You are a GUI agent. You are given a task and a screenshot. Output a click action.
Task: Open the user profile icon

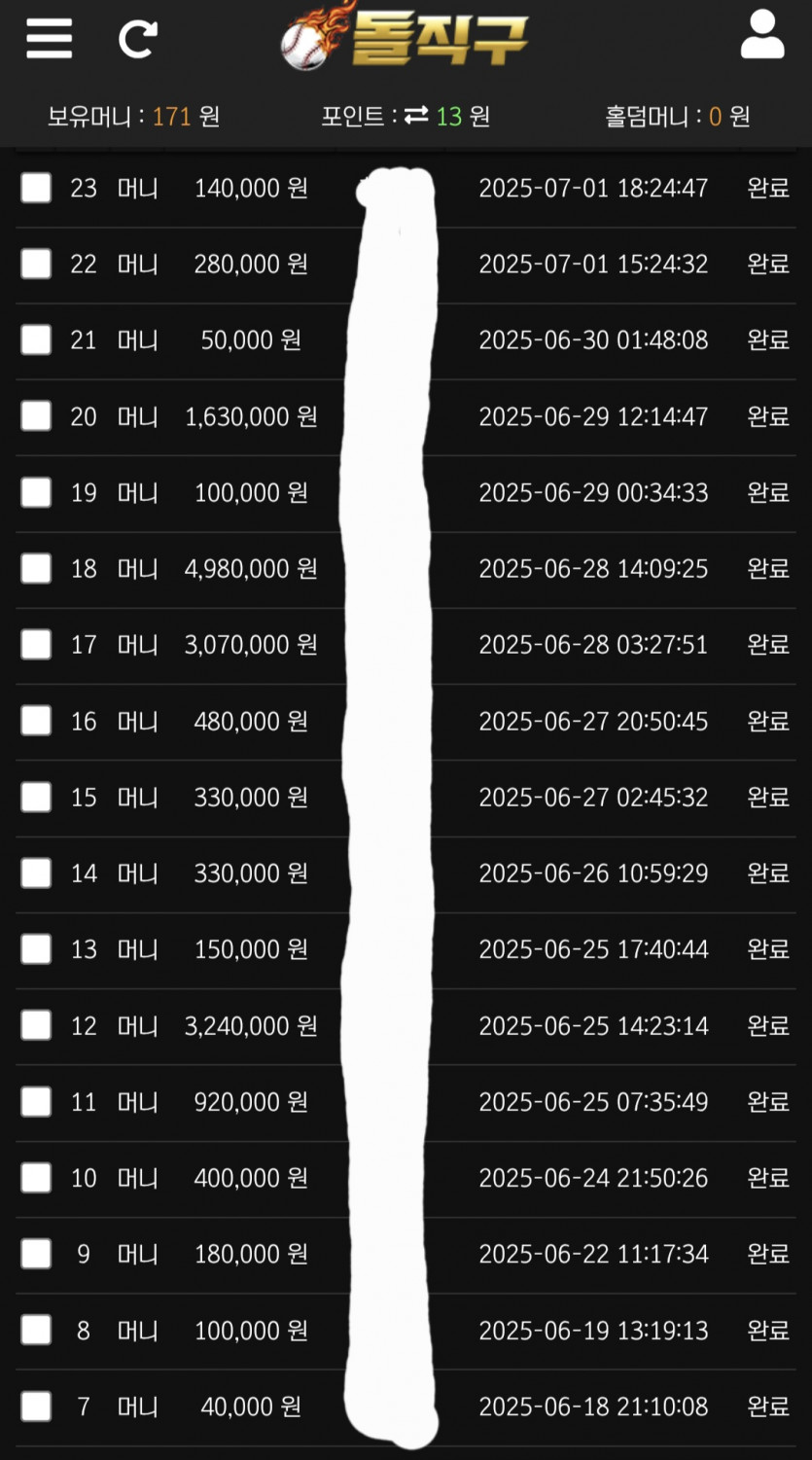(762, 35)
